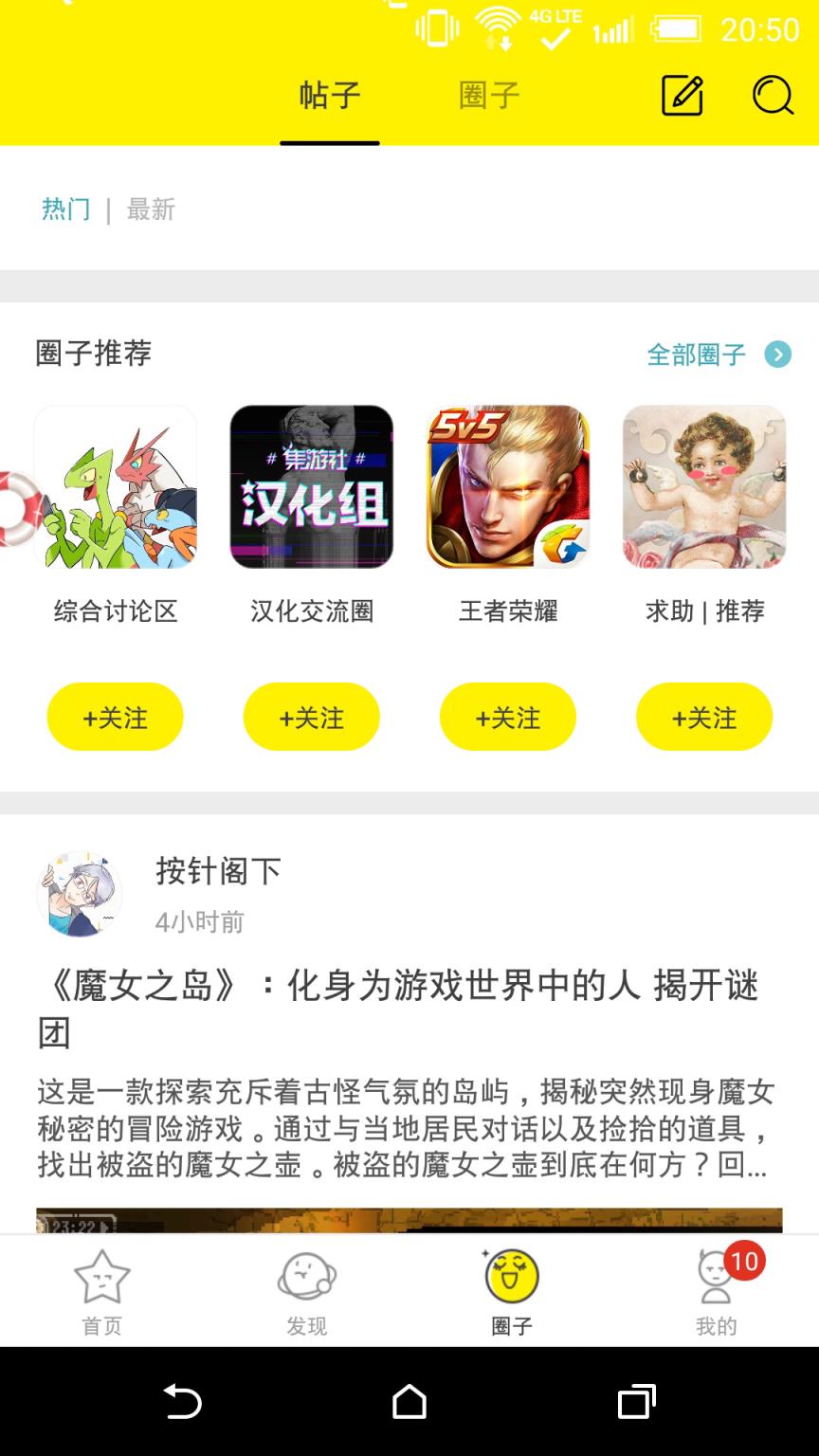819x1456 pixels.
Task: Tap the 王者荣耀 circle icon
Action: (508, 486)
